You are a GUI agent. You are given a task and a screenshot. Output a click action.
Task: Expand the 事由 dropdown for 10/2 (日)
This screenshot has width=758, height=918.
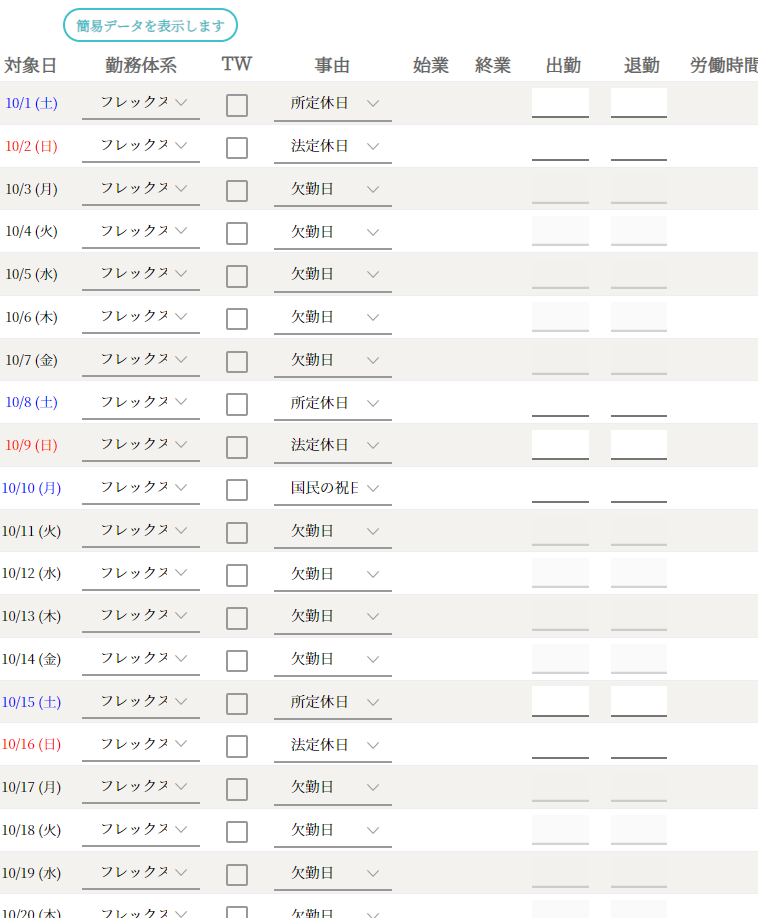pyautogui.click(x=333, y=146)
